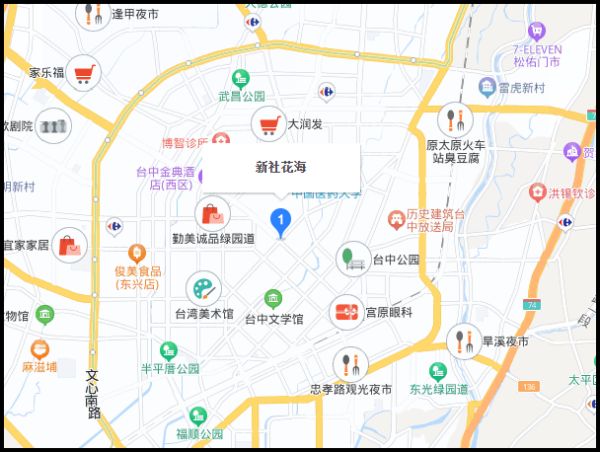The image size is (600, 452).
Task: Select the 逢甲夜市 restaurant marker
Action: (x=95, y=13)
